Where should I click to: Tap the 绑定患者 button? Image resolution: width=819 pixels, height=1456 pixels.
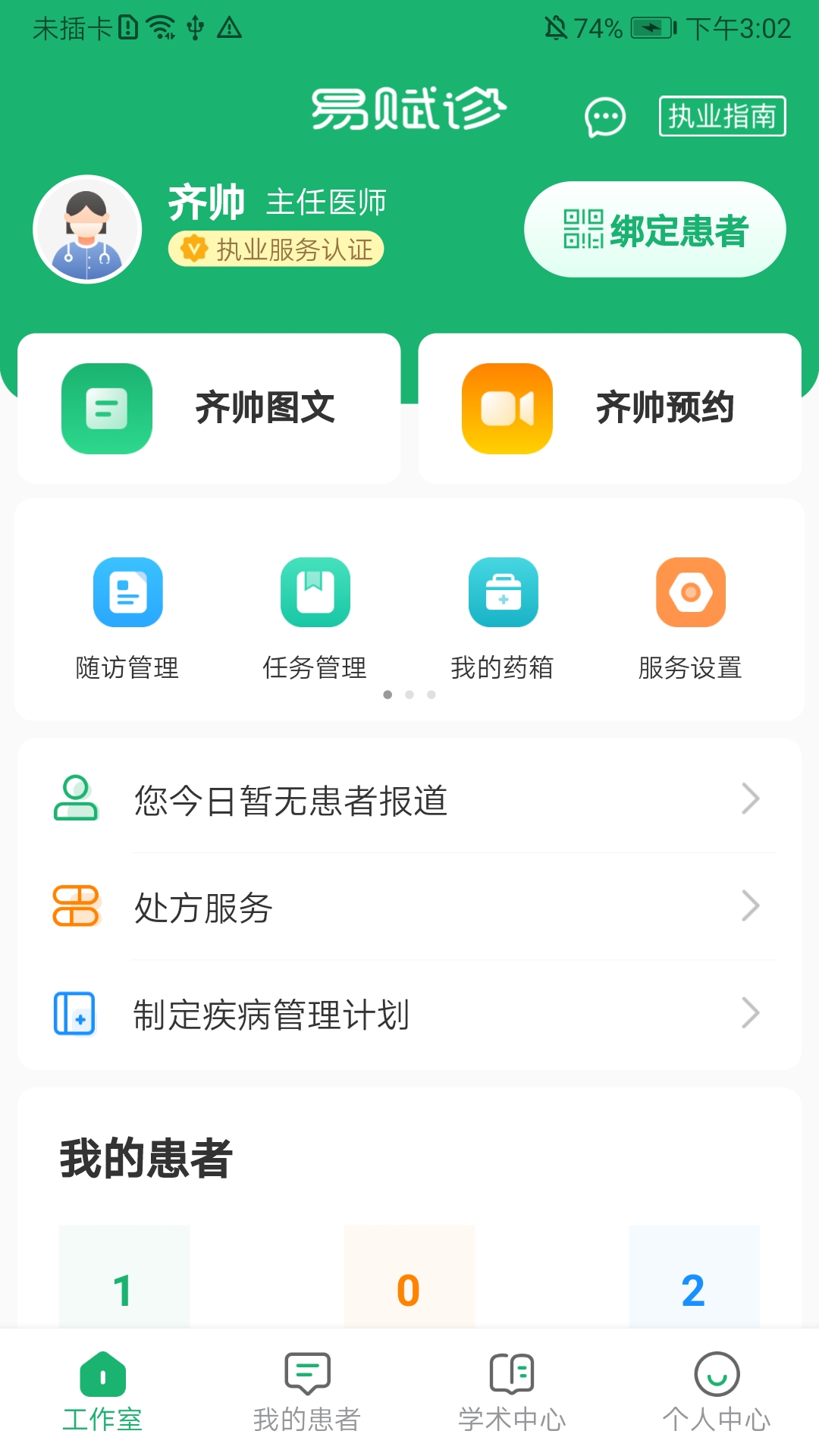[x=655, y=230]
